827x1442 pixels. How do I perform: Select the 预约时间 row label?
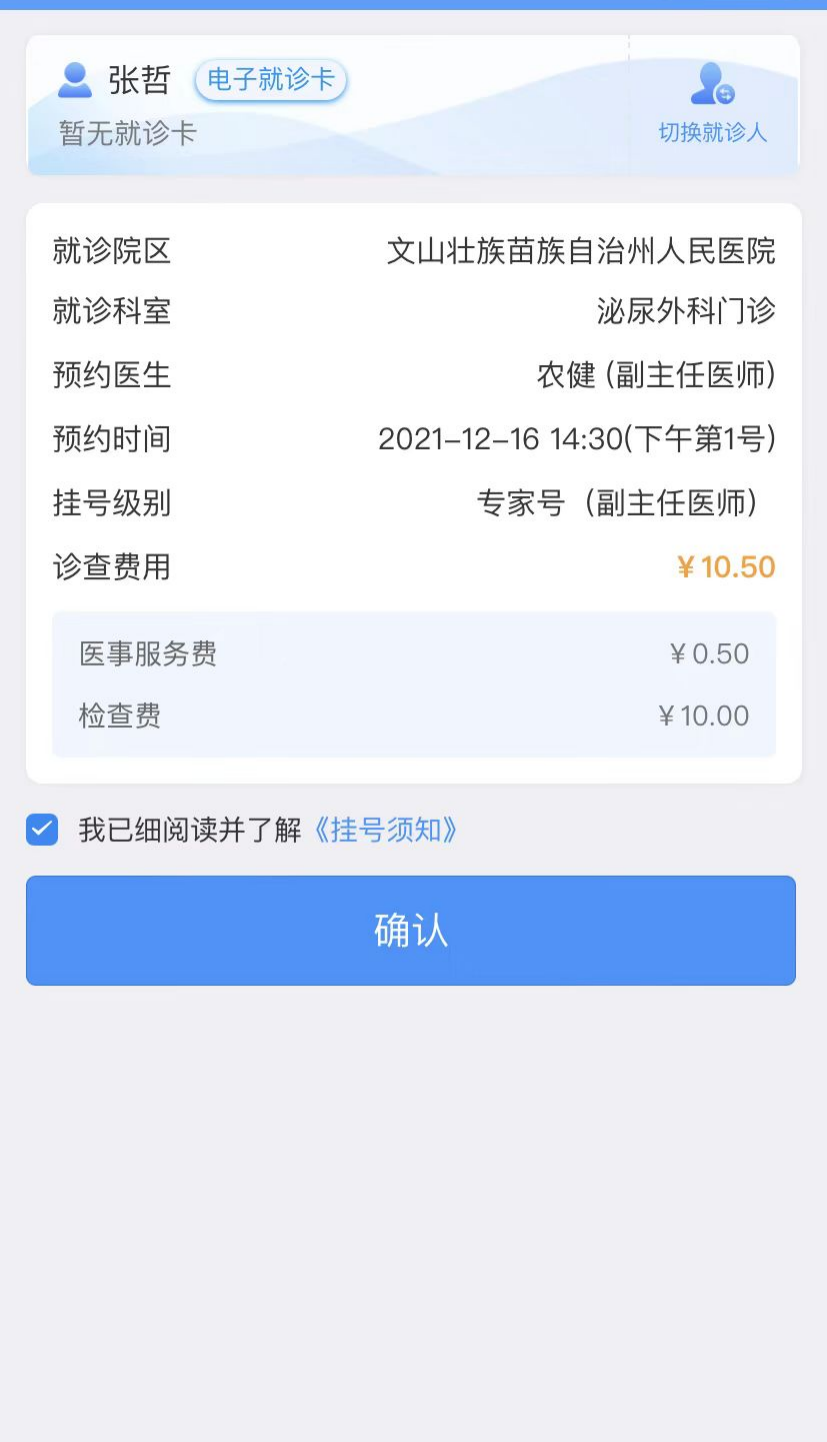point(111,439)
